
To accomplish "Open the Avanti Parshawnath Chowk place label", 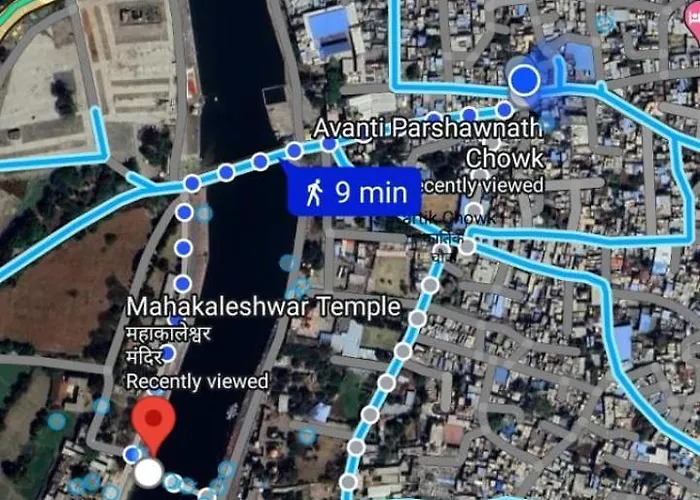I will [x=428, y=129].
